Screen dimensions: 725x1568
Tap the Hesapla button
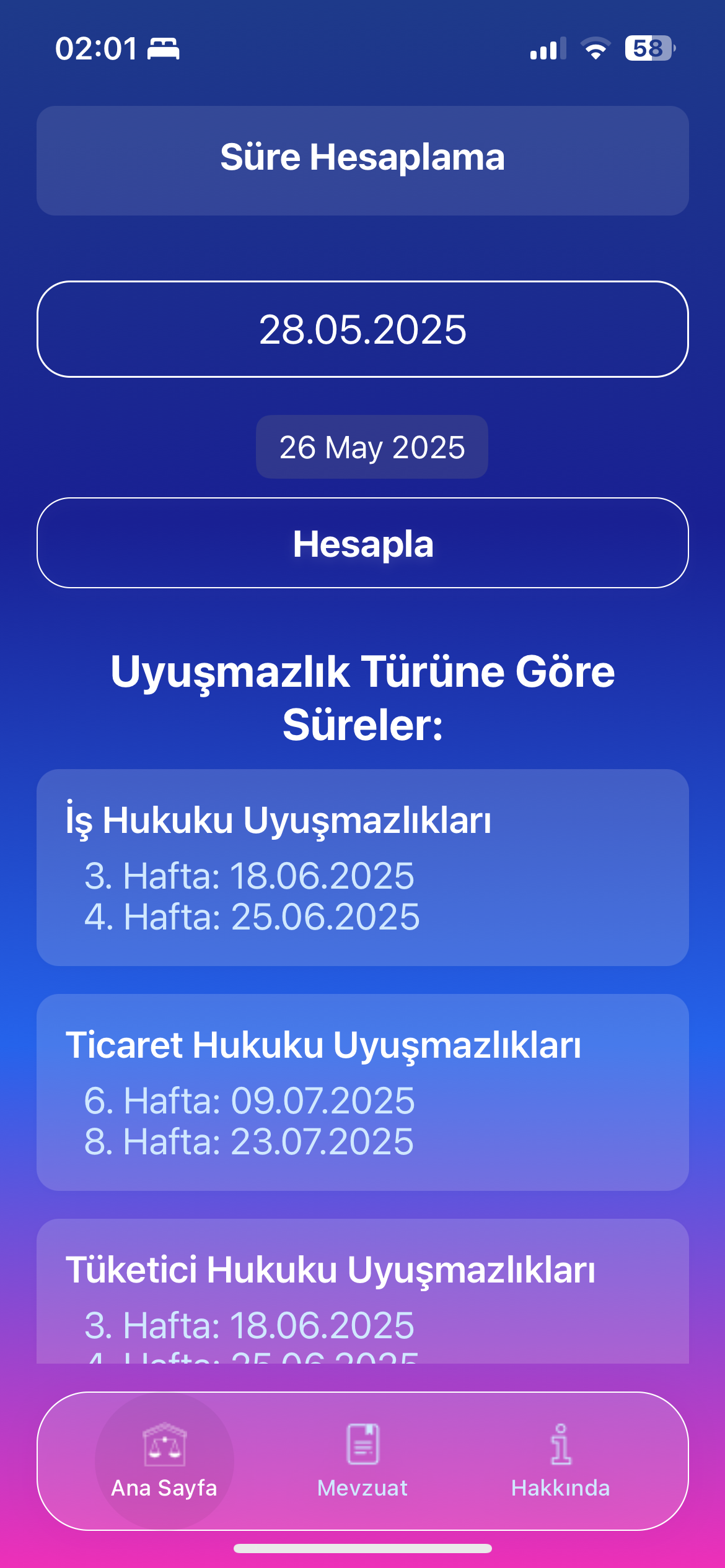click(362, 543)
